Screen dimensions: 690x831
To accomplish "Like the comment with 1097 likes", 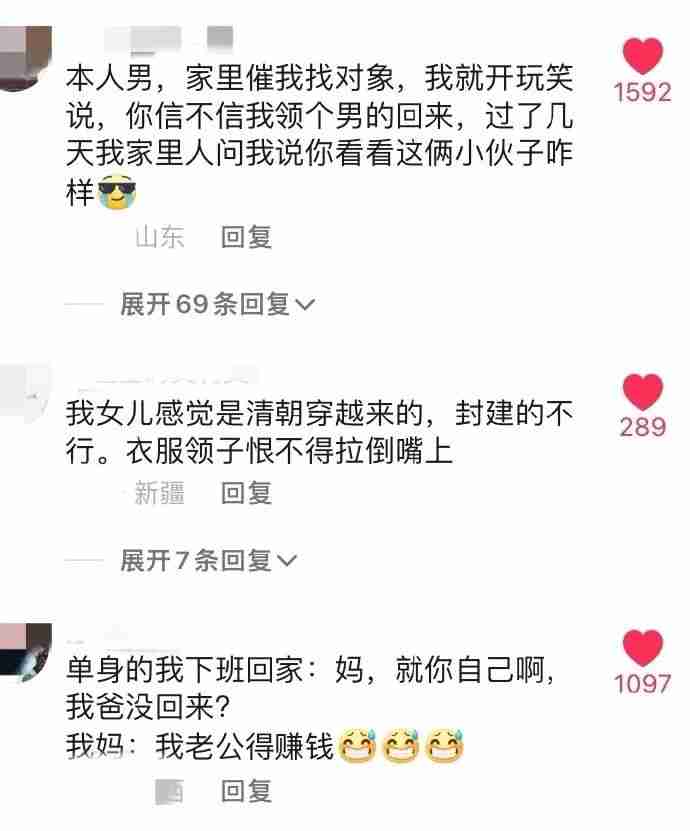I will point(642,649).
